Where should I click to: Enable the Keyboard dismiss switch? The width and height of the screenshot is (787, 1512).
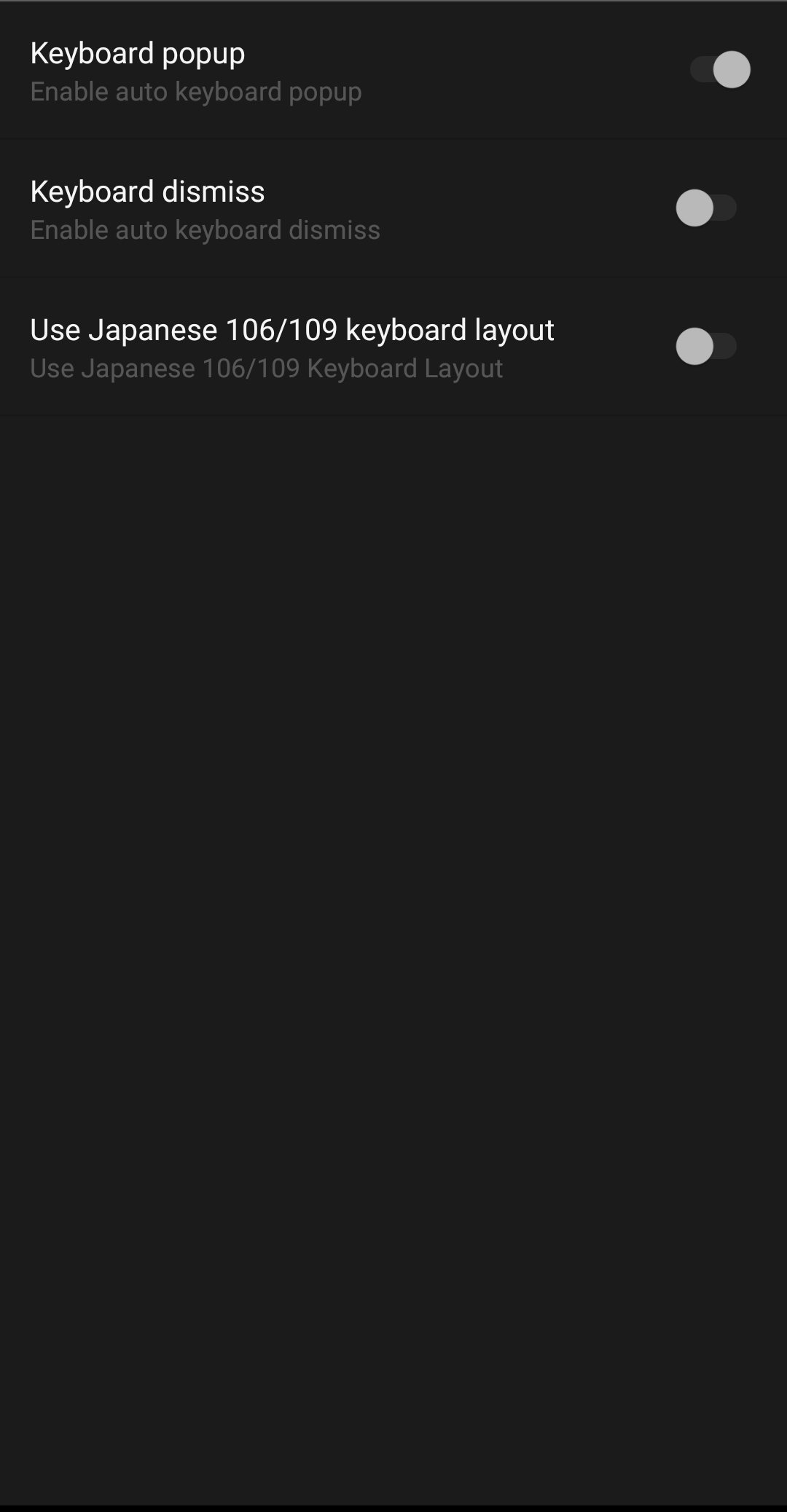(706, 208)
